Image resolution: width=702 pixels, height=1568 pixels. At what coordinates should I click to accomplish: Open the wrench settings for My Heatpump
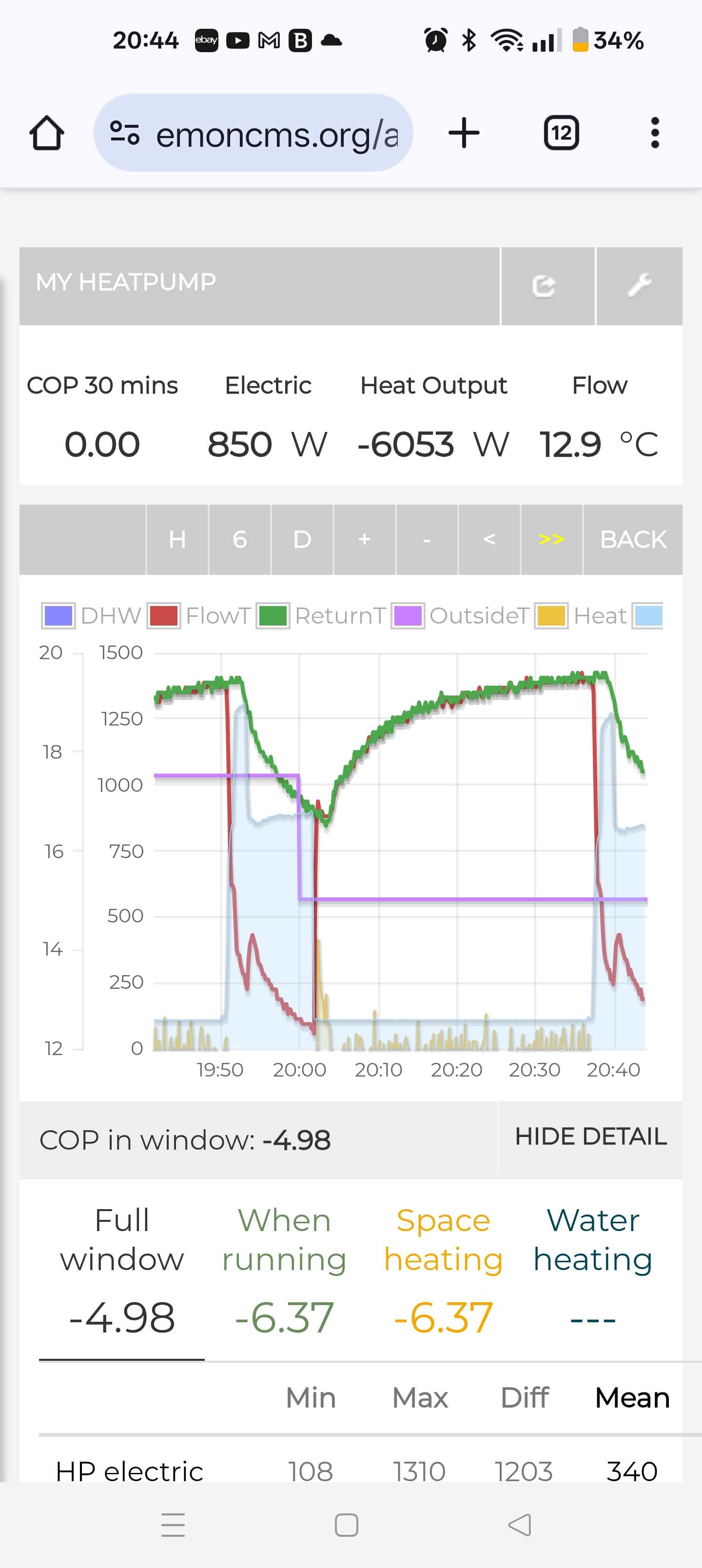click(639, 286)
